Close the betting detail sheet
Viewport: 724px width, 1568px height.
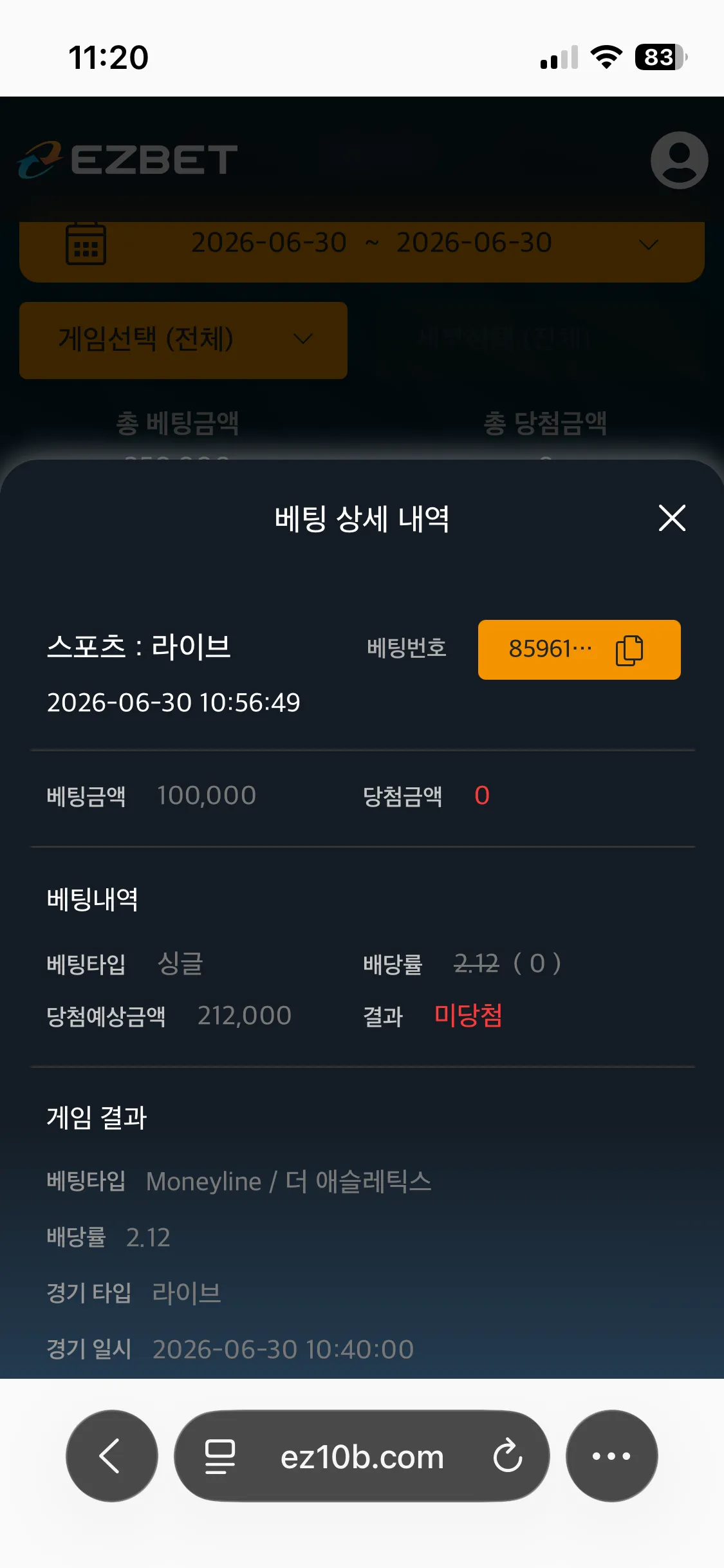(672, 518)
